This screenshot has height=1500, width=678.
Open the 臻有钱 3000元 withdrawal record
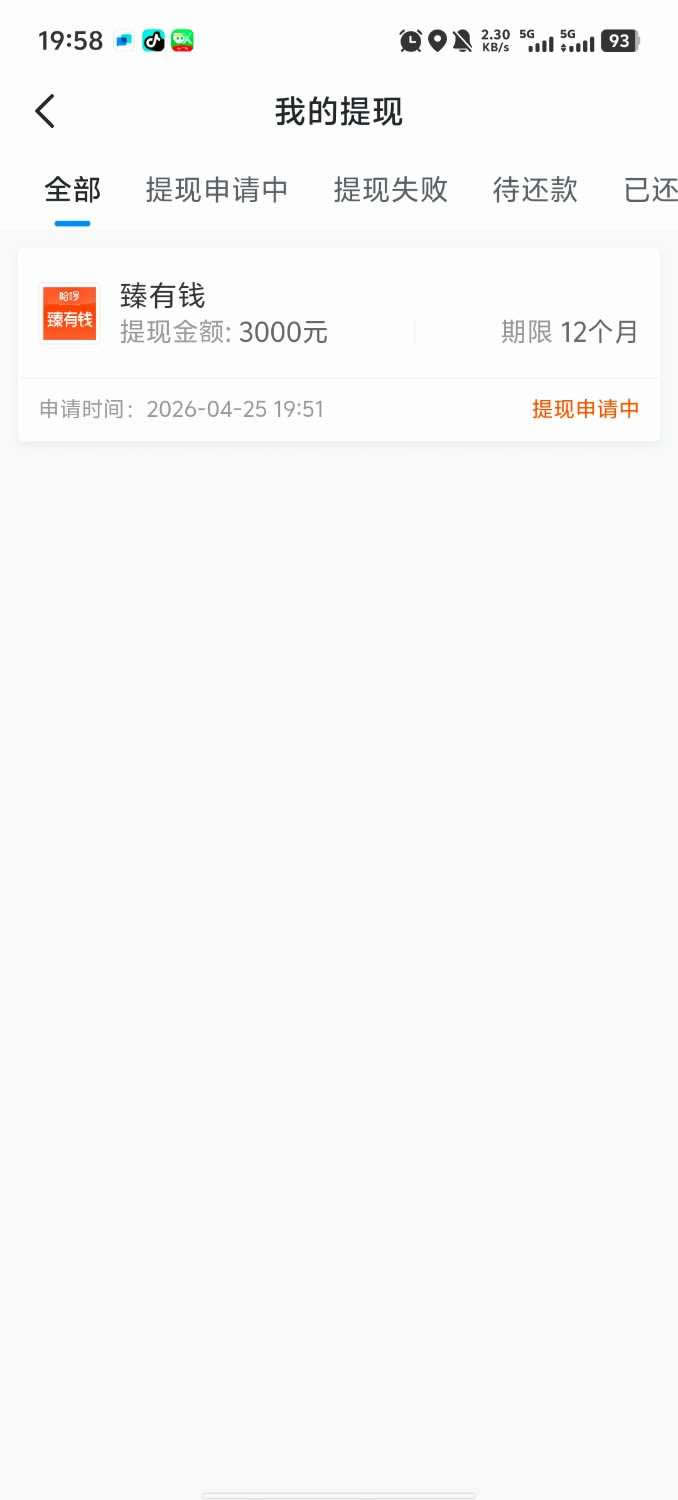pyautogui.click(x=338, y=344)
